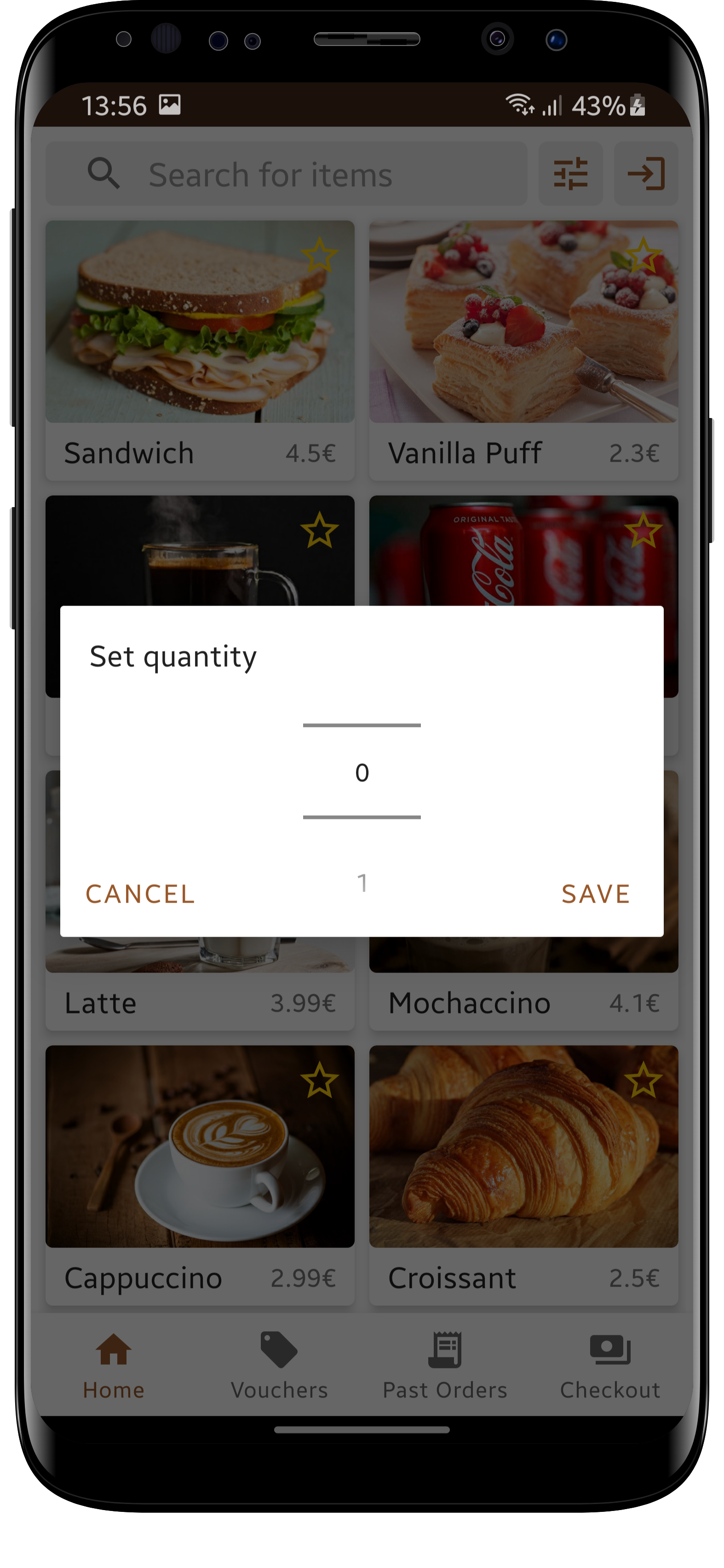Tap the selected quantity value 0
Viewport: 724px width, 1568px height.
(362, 773)
